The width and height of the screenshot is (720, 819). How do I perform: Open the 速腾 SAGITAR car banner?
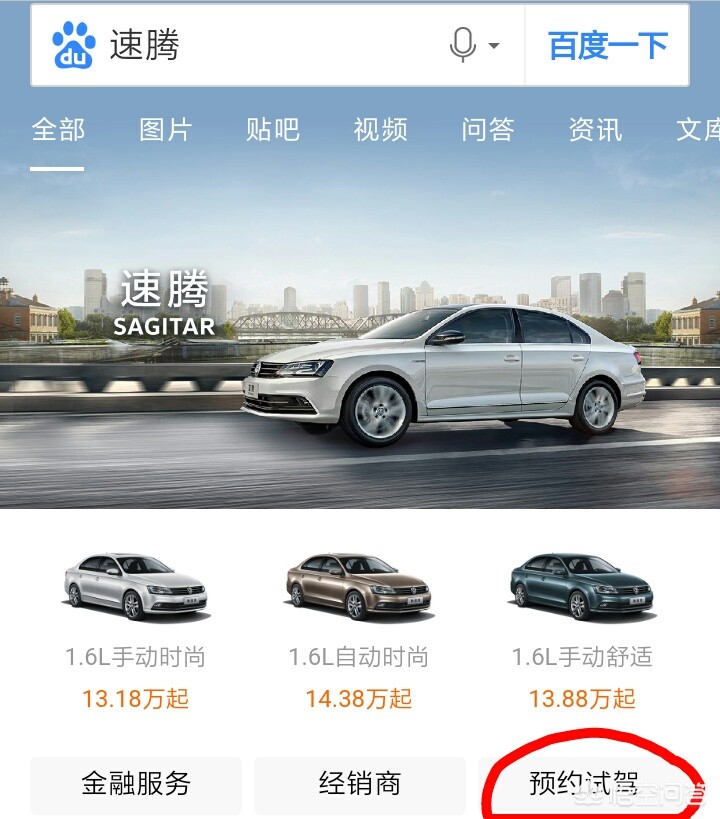(x=360, y=350)
